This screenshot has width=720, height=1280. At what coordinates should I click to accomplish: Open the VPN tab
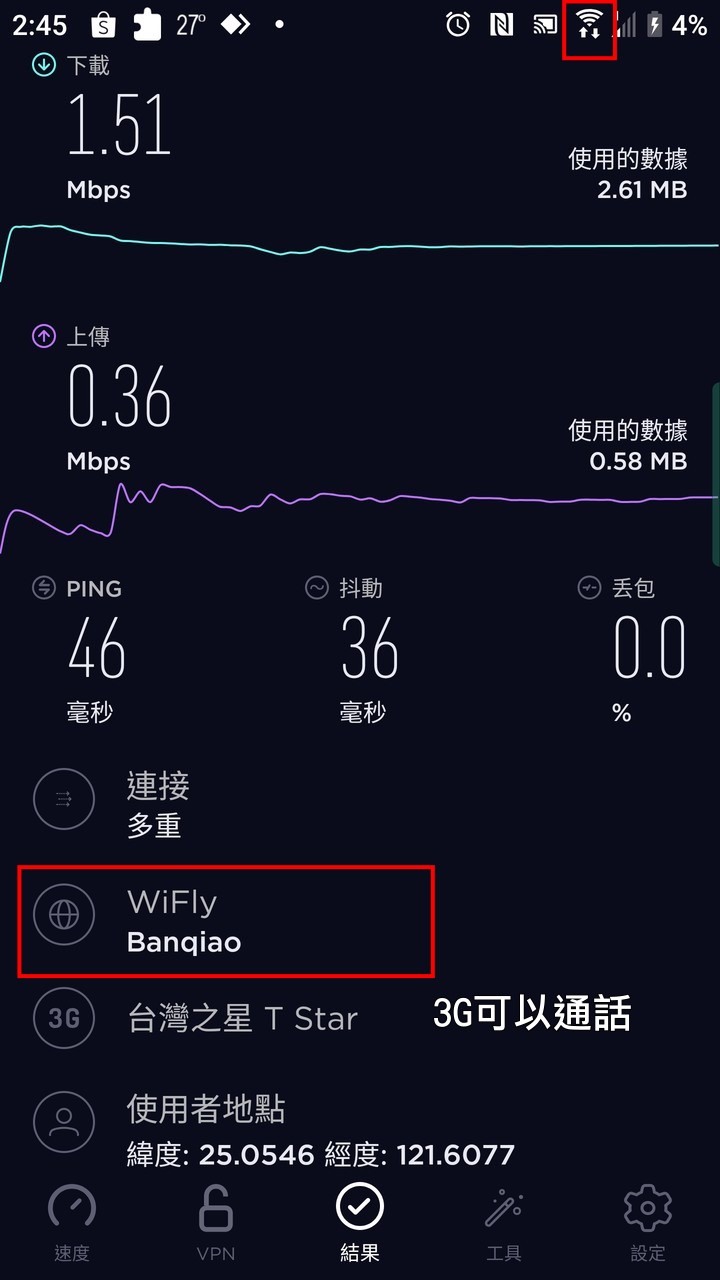[216, 1223]
